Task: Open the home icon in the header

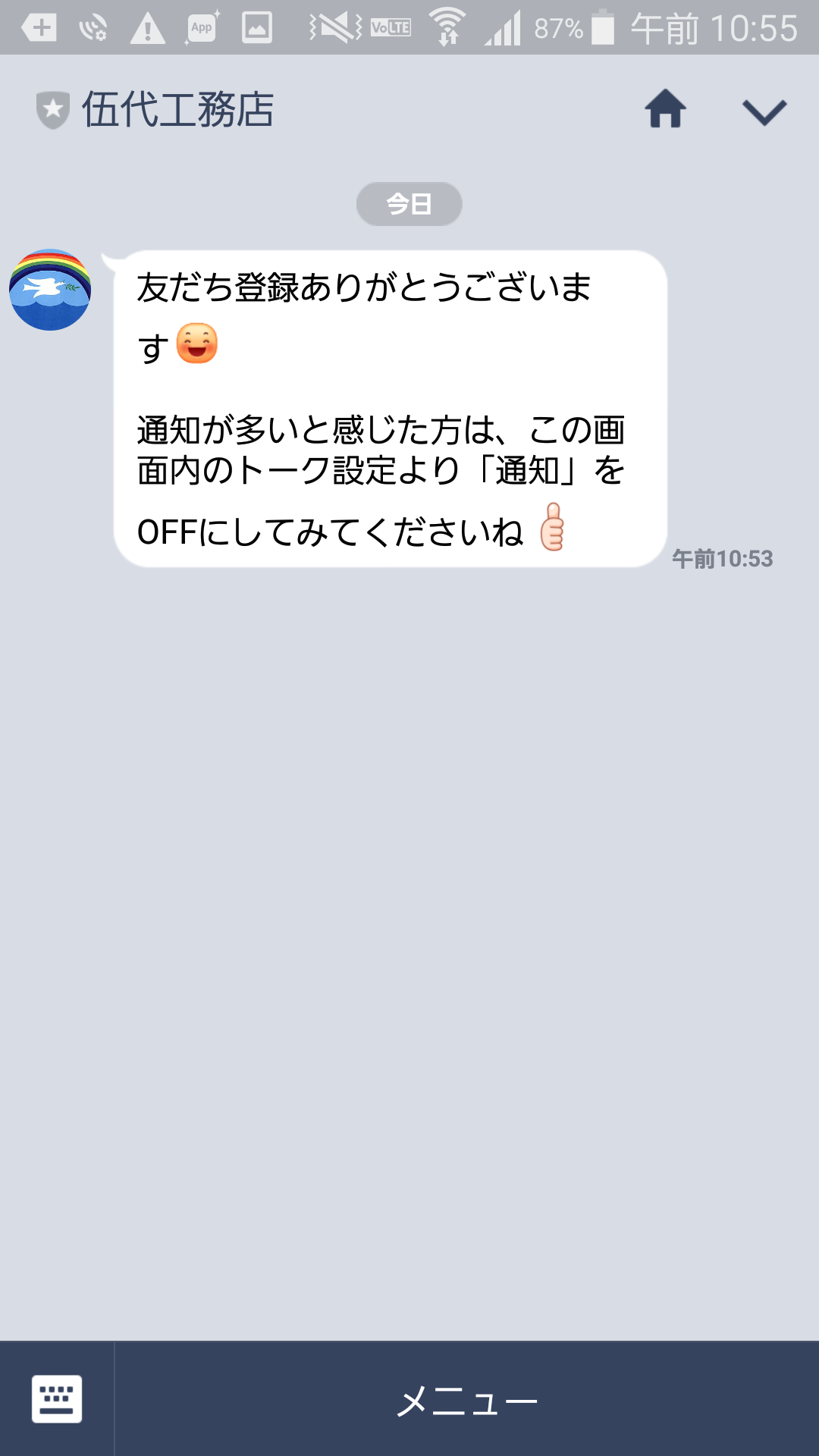Action: coord(665,109)
